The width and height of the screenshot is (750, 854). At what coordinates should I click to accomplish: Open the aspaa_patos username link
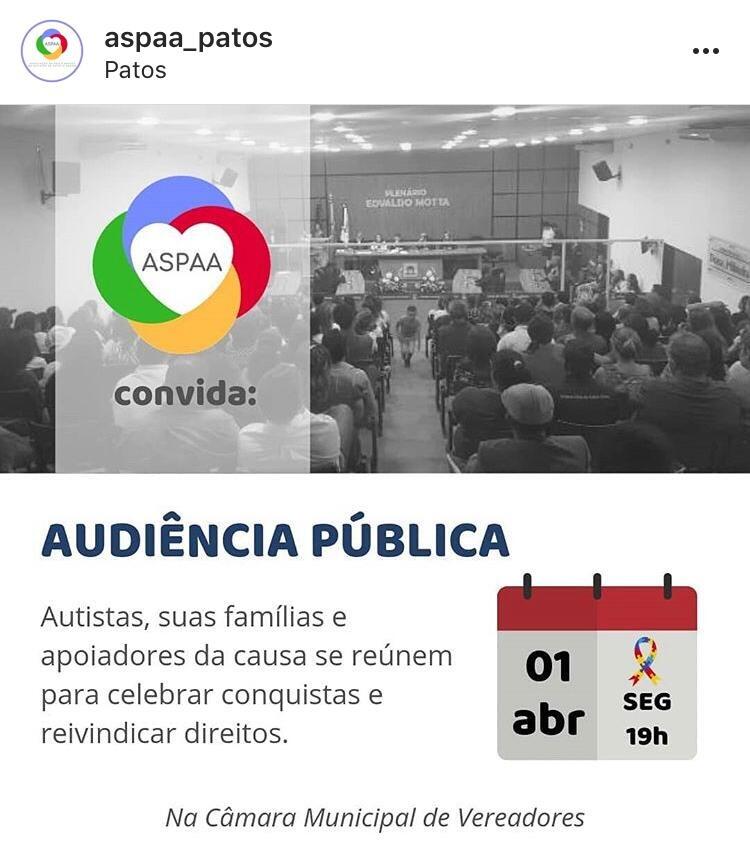tap(188, 38)
